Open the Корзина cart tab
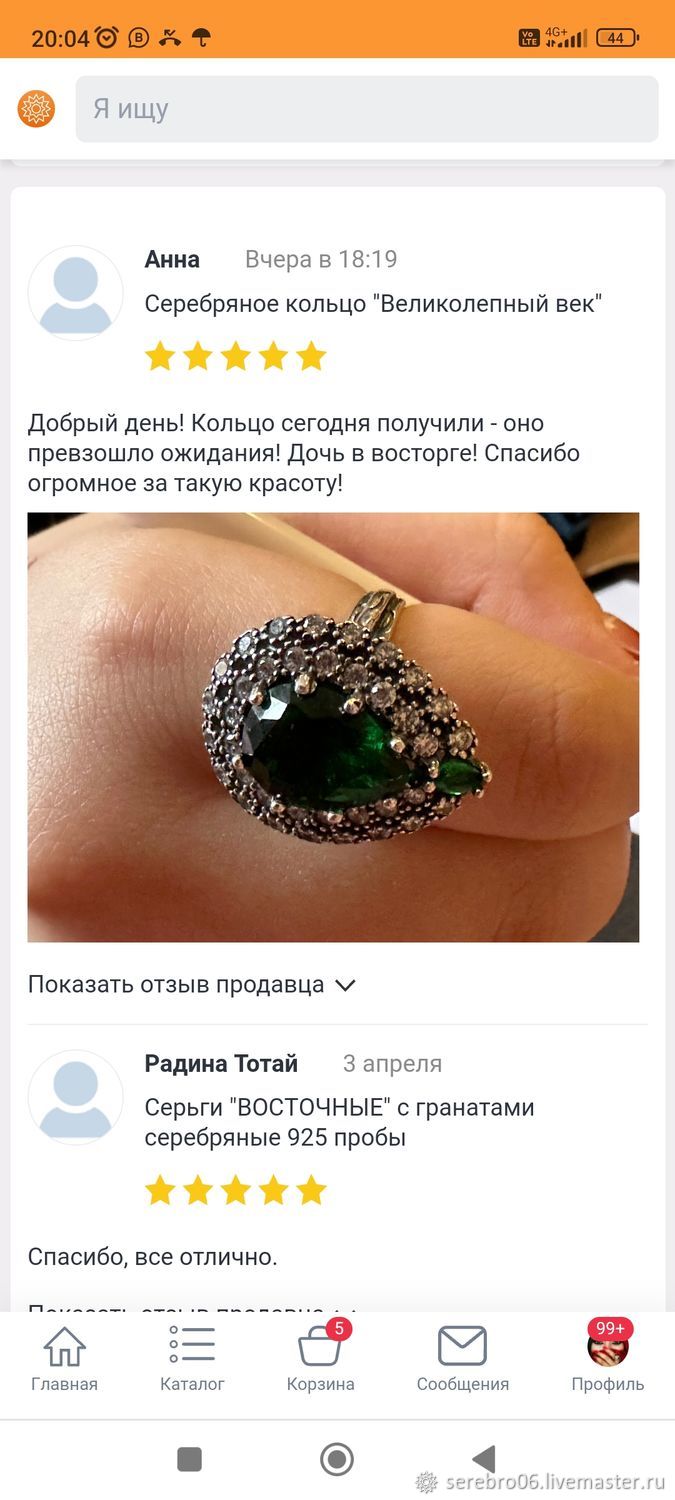 point(321,1359)
